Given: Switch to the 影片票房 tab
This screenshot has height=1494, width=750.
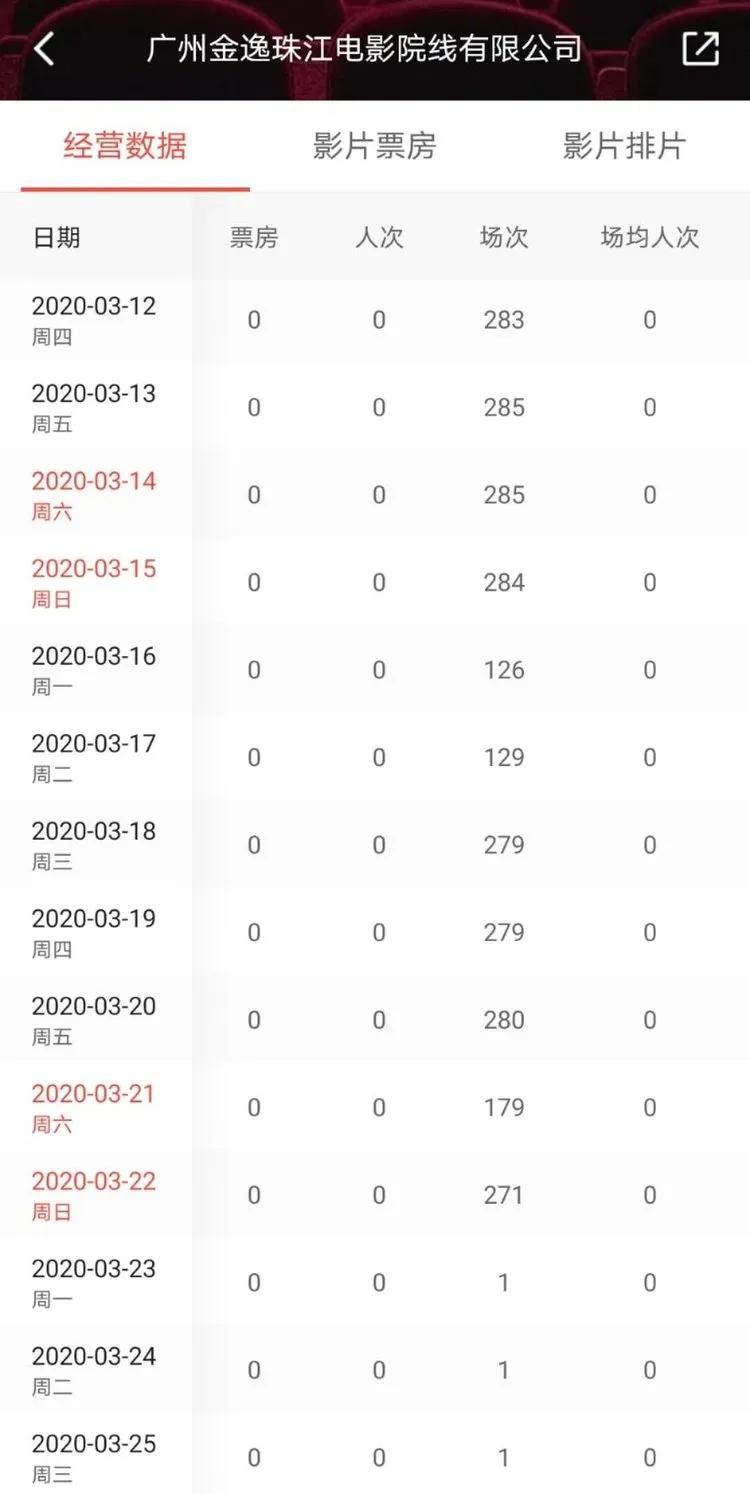Looking at the screenshot, I should point(375,146).
